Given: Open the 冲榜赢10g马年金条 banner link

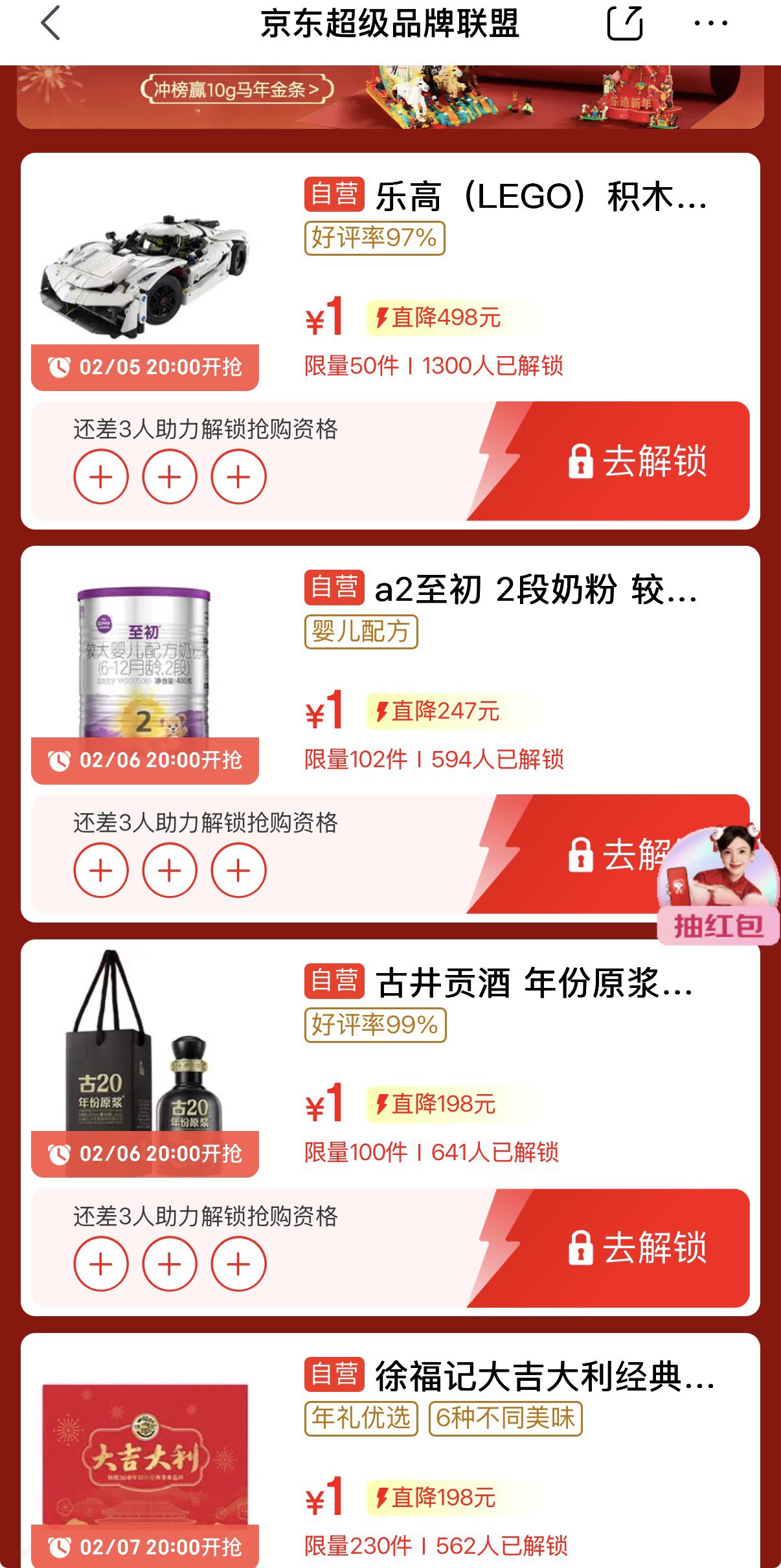Looking at the screenshot, I should coord(237,89).
